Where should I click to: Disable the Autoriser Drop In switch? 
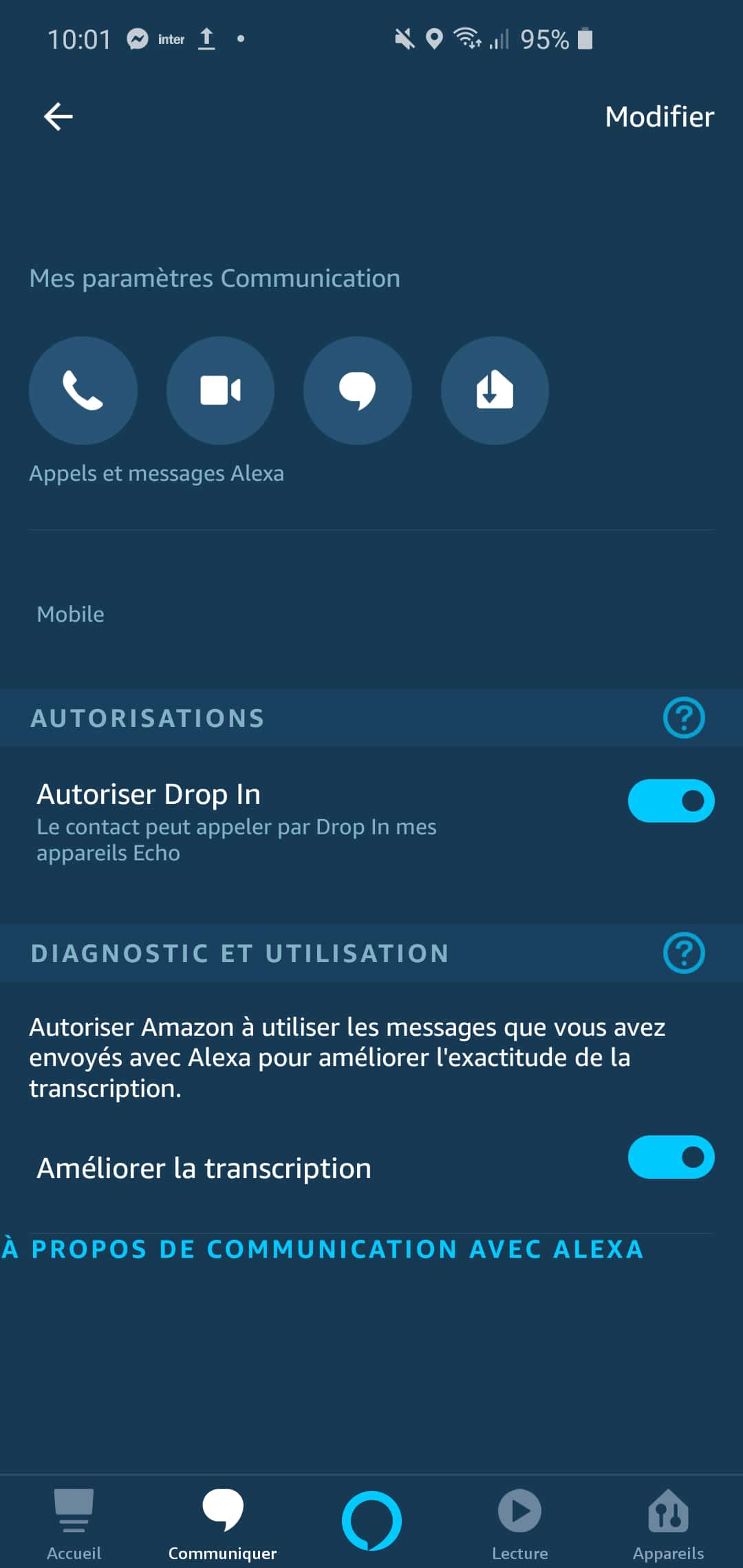(x=671, y=801)
